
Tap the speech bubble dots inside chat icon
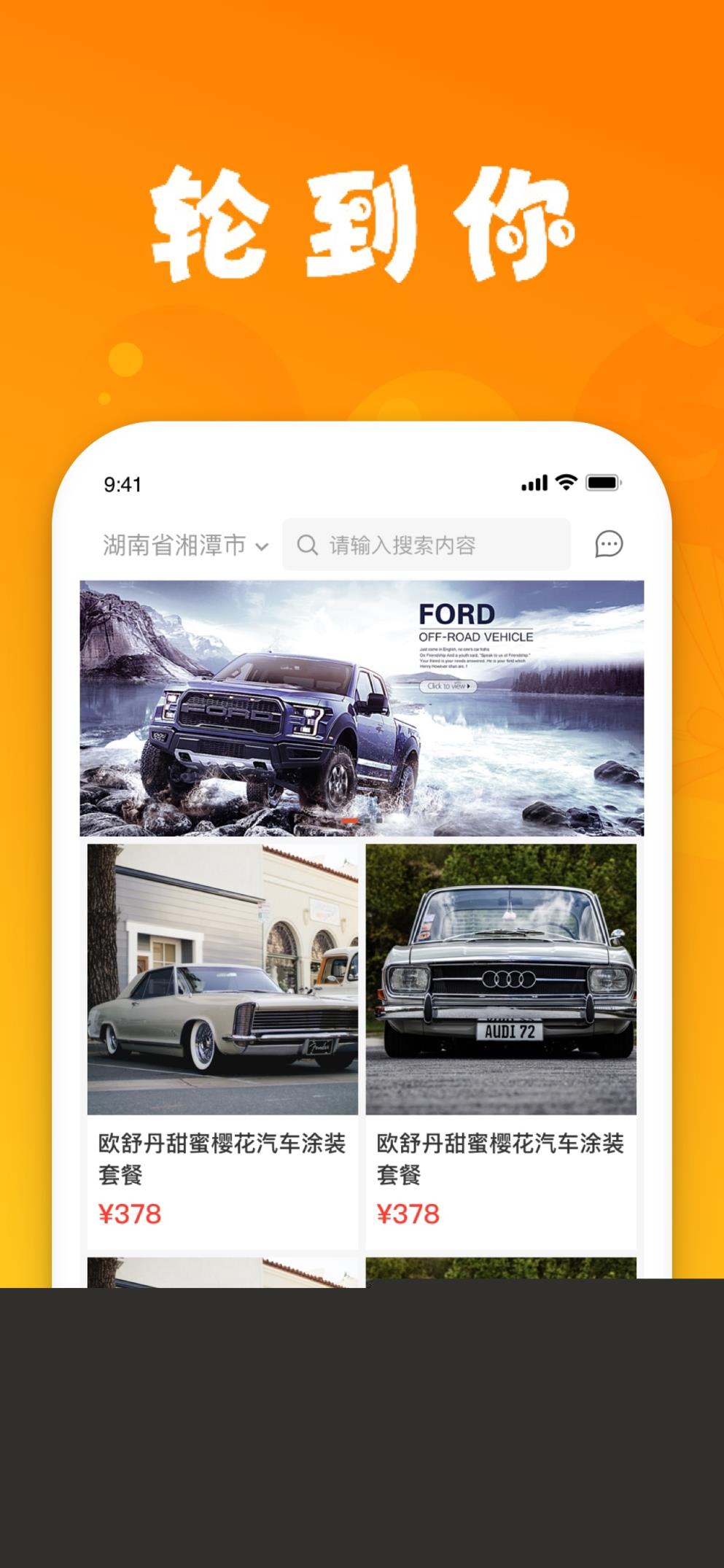tap(610, 544)
